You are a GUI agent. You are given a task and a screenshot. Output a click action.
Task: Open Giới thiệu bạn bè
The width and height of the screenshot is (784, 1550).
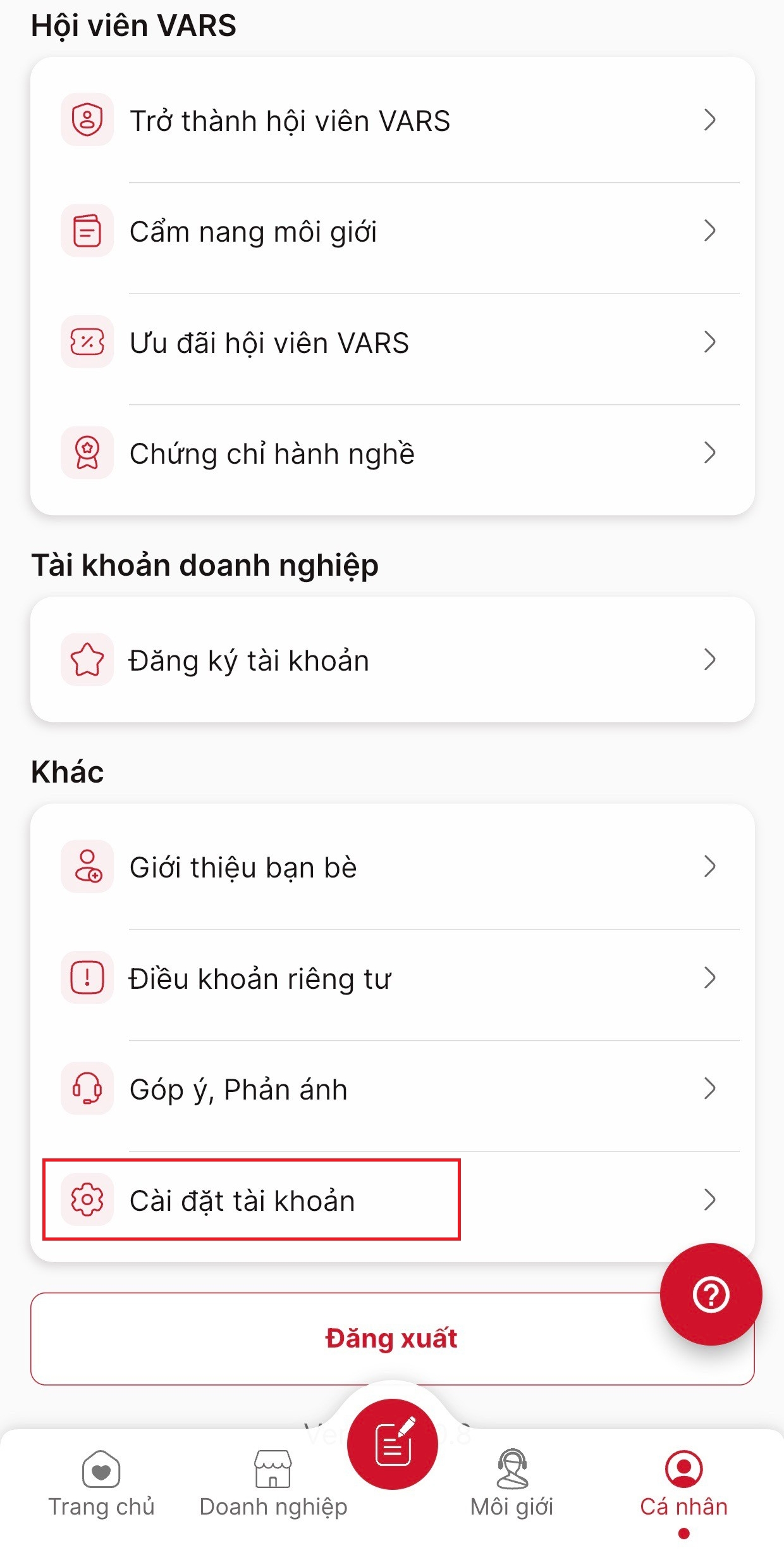[x=392, y=867]
